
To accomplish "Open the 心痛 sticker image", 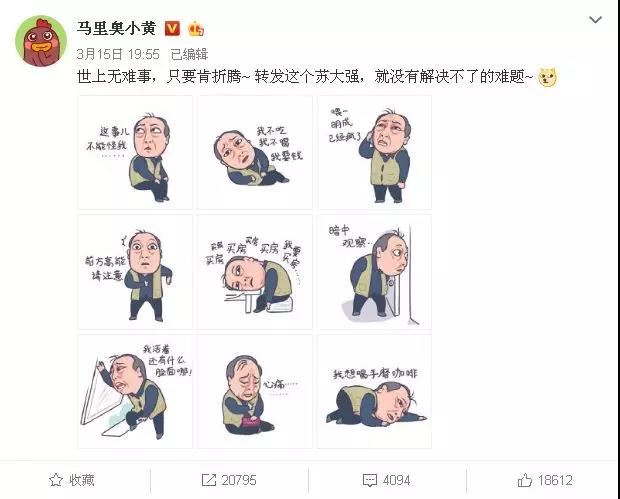I will [x=254, y=391].
